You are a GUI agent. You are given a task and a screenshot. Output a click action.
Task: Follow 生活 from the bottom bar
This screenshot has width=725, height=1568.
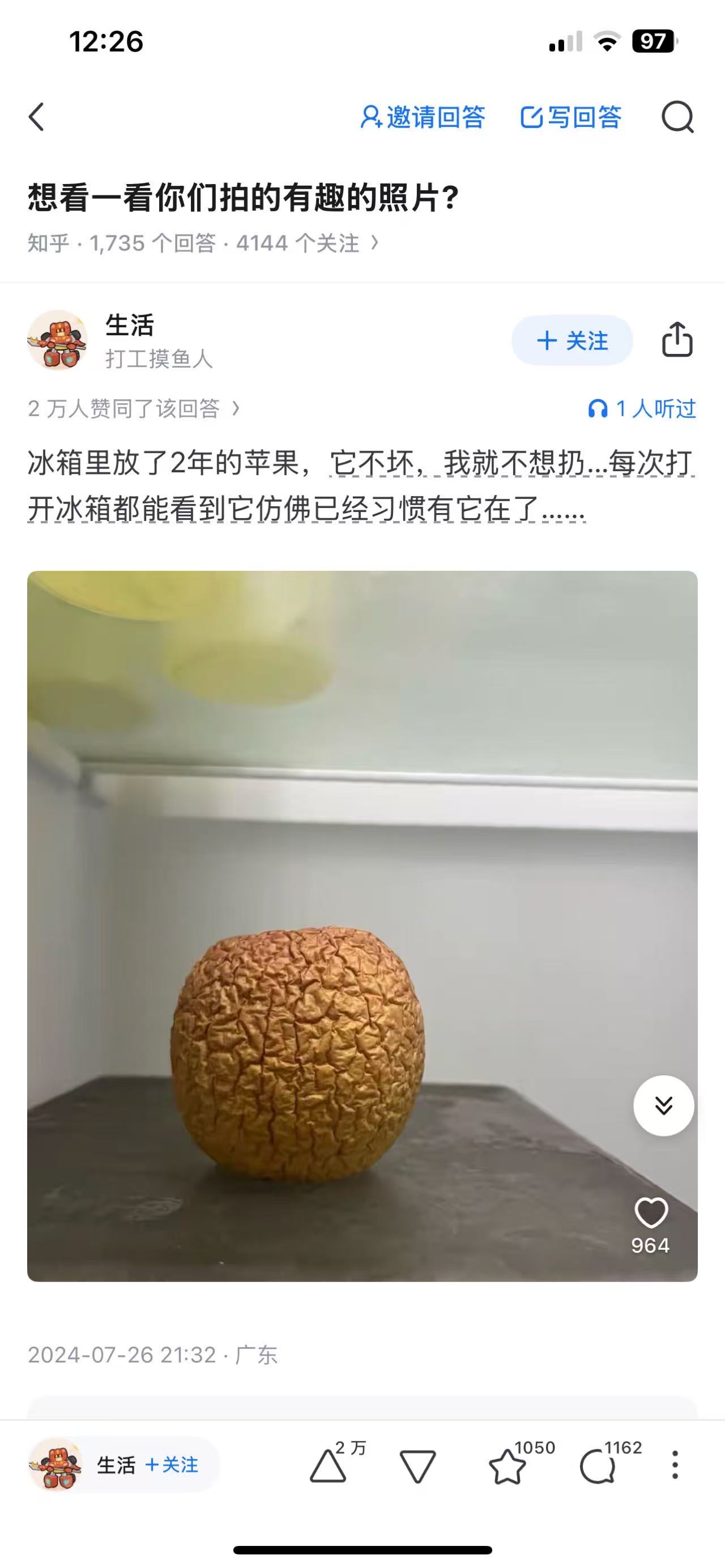click(172, 1465)
